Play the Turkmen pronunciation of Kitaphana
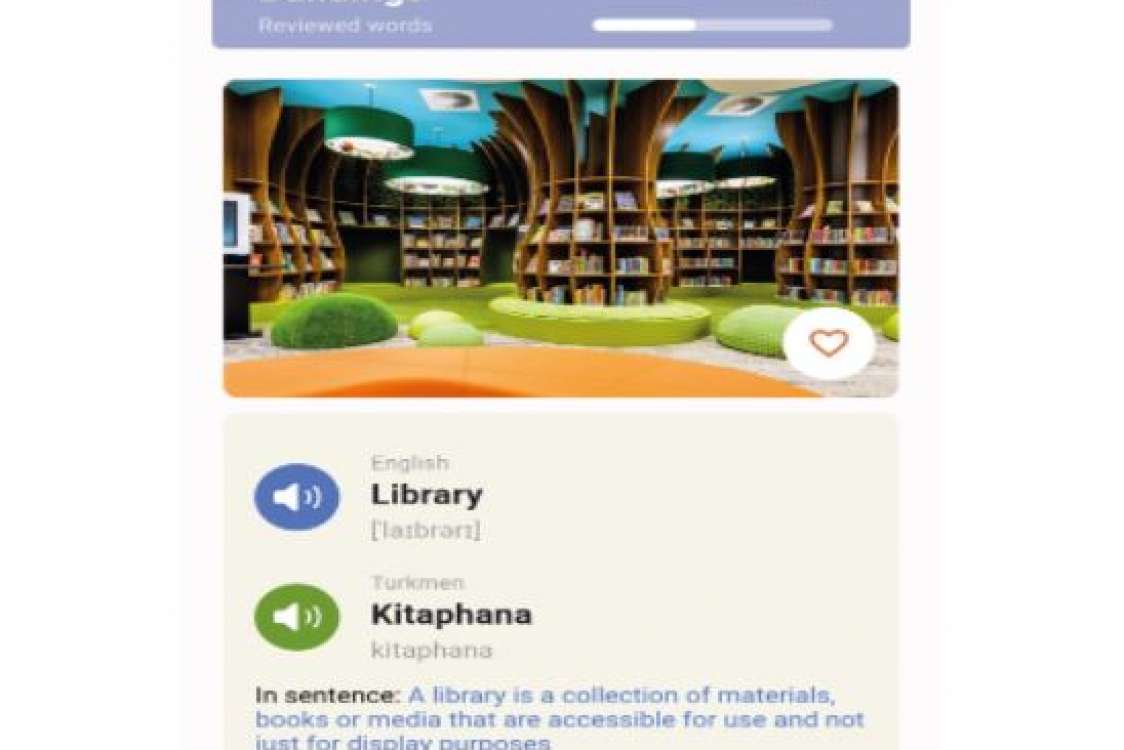 click(297, 617)
